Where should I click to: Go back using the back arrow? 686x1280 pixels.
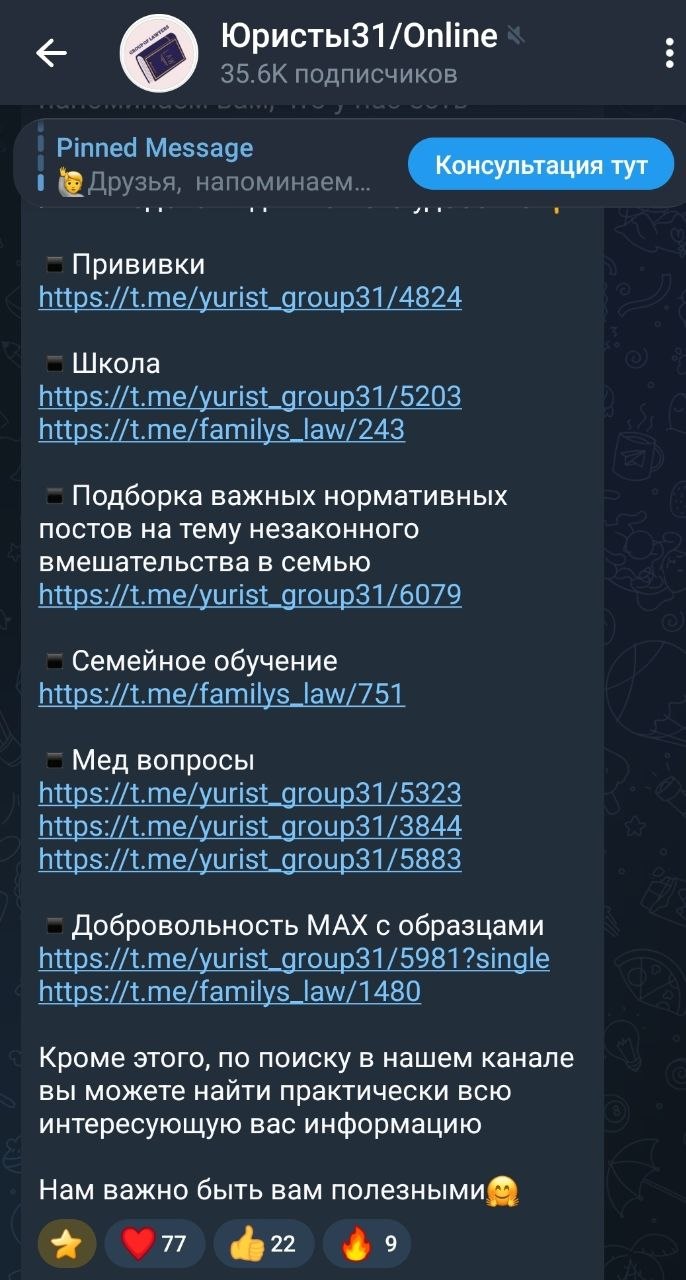[51, 54]
